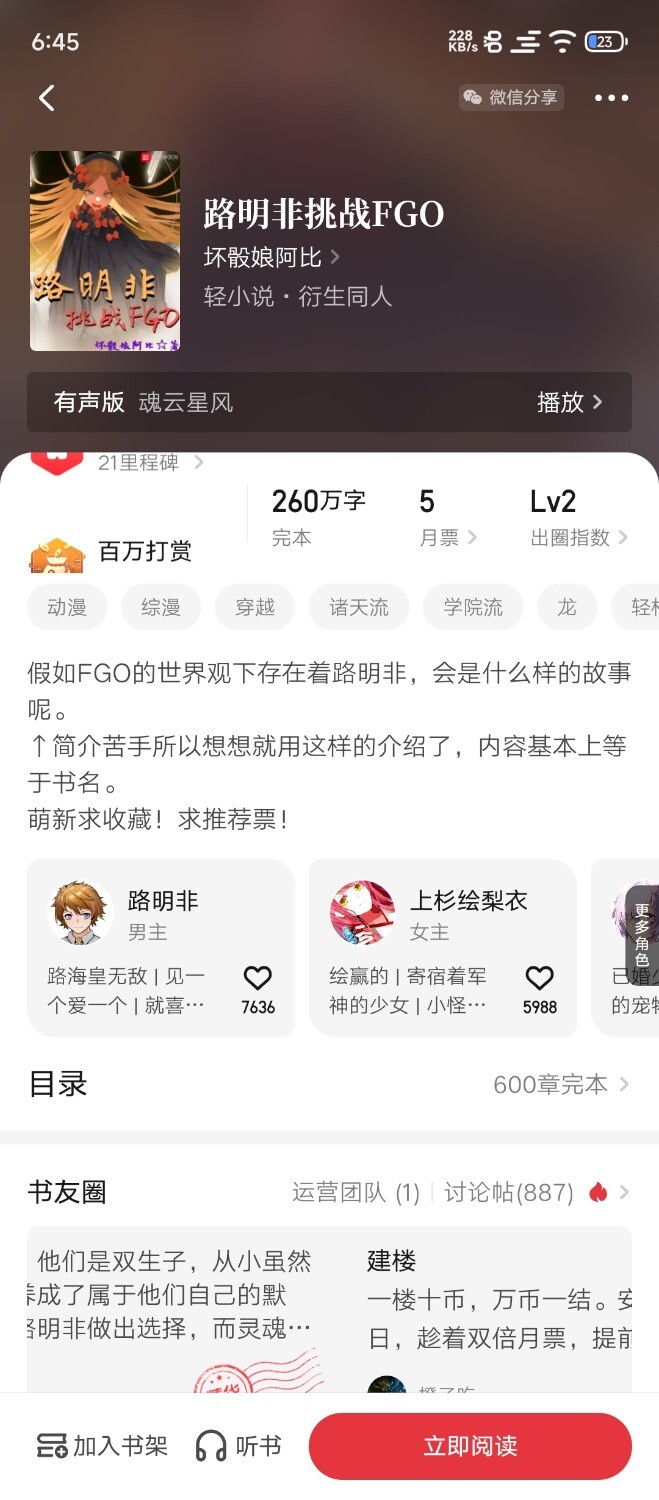The height and width of the screenshot is (1500, 659).
Task: Add book with 加入书架
Action: [102, 1446]
